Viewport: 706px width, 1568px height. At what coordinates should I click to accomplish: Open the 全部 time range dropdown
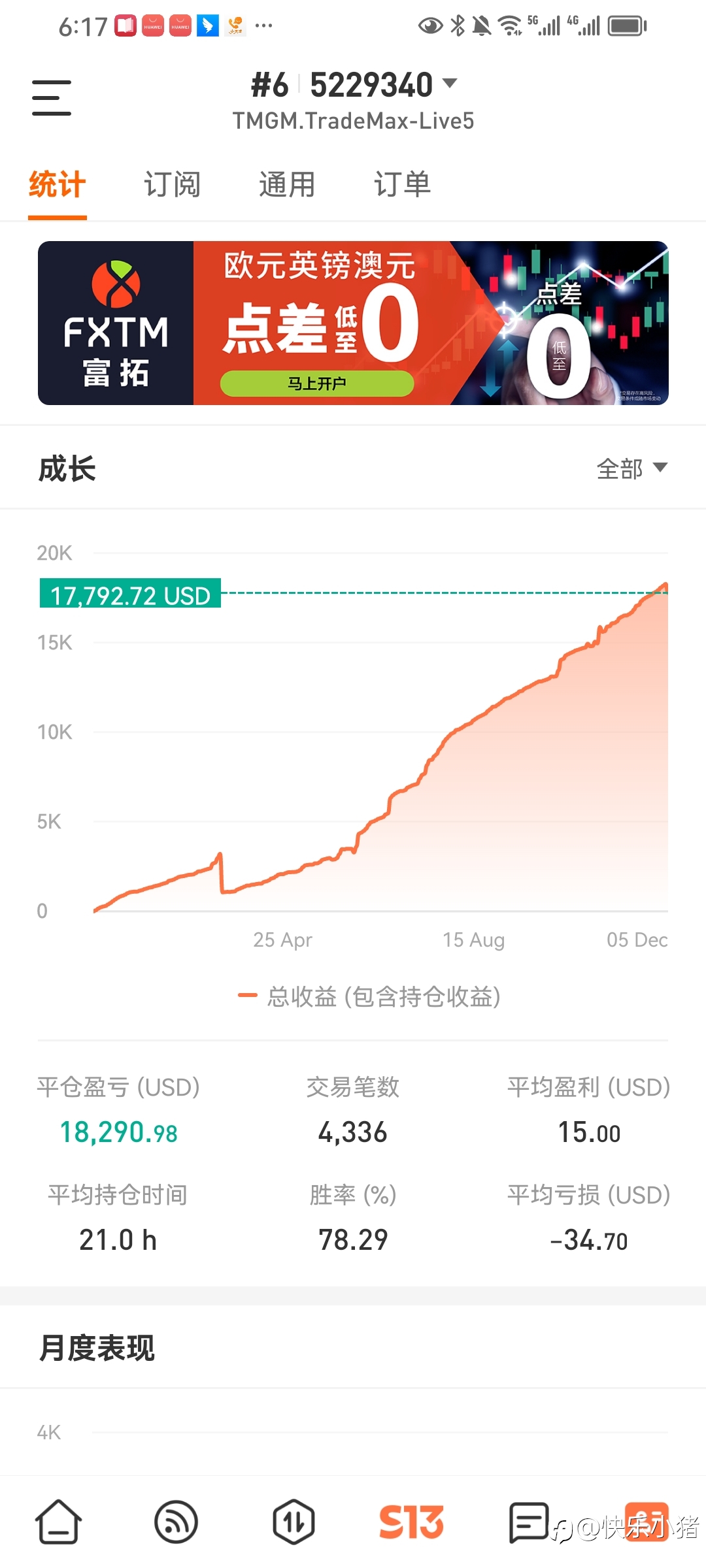(x=632, y=468)
